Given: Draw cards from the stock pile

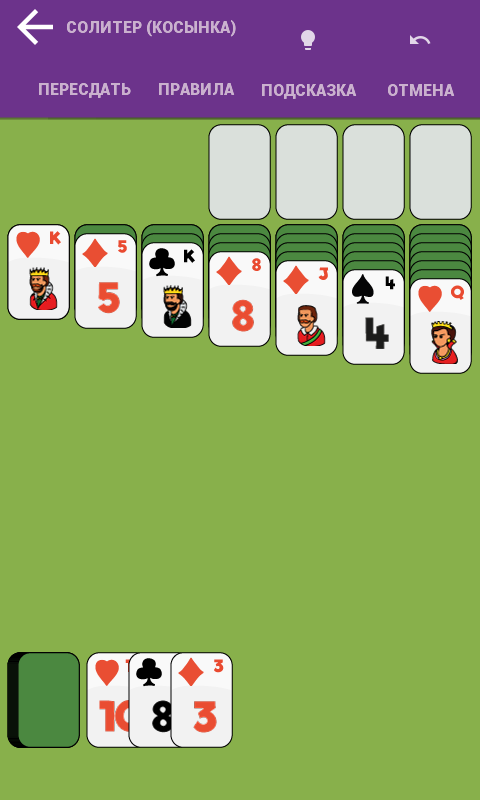Looking at the screenshot, I should point(44,700).
